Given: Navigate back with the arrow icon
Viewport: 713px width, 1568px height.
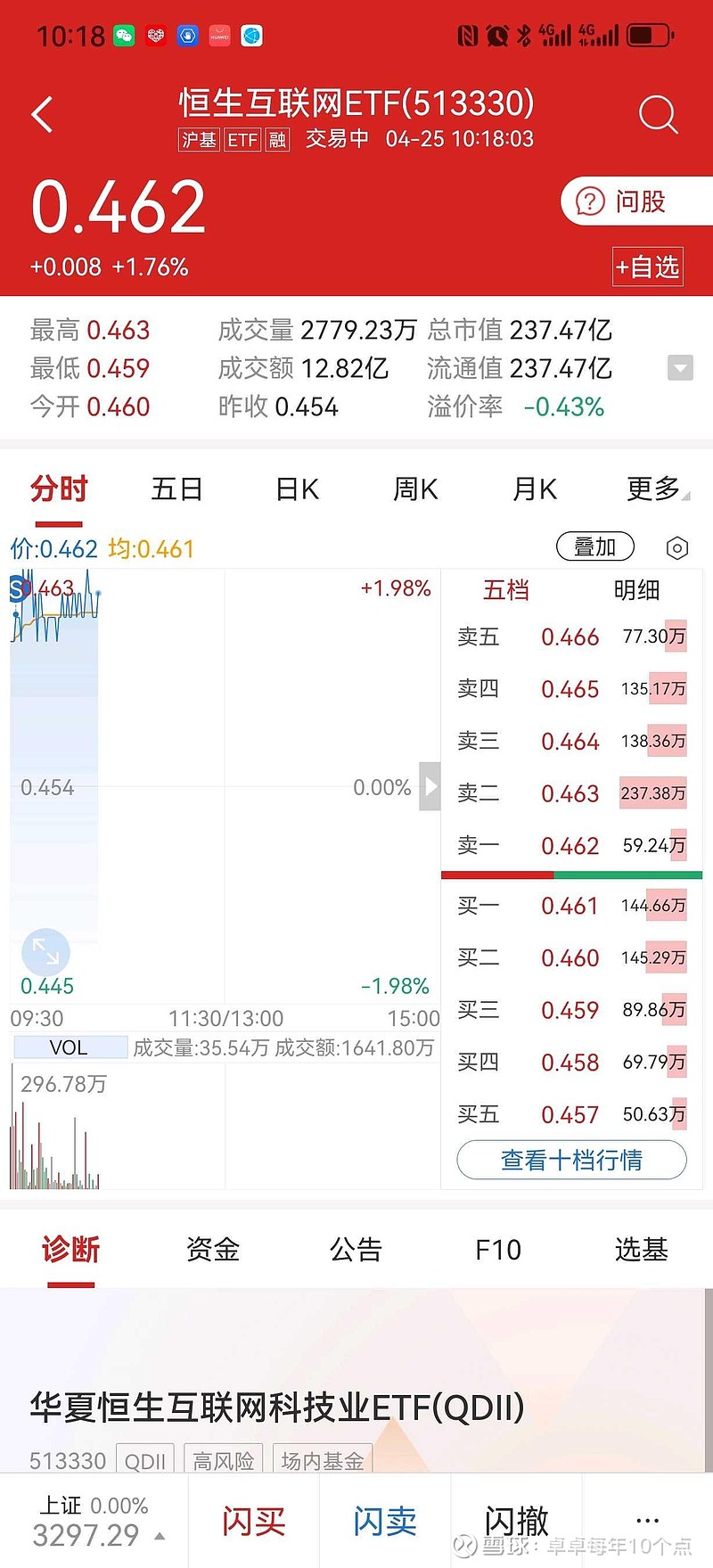Looking at the screenshot, I should coord(41,114).
